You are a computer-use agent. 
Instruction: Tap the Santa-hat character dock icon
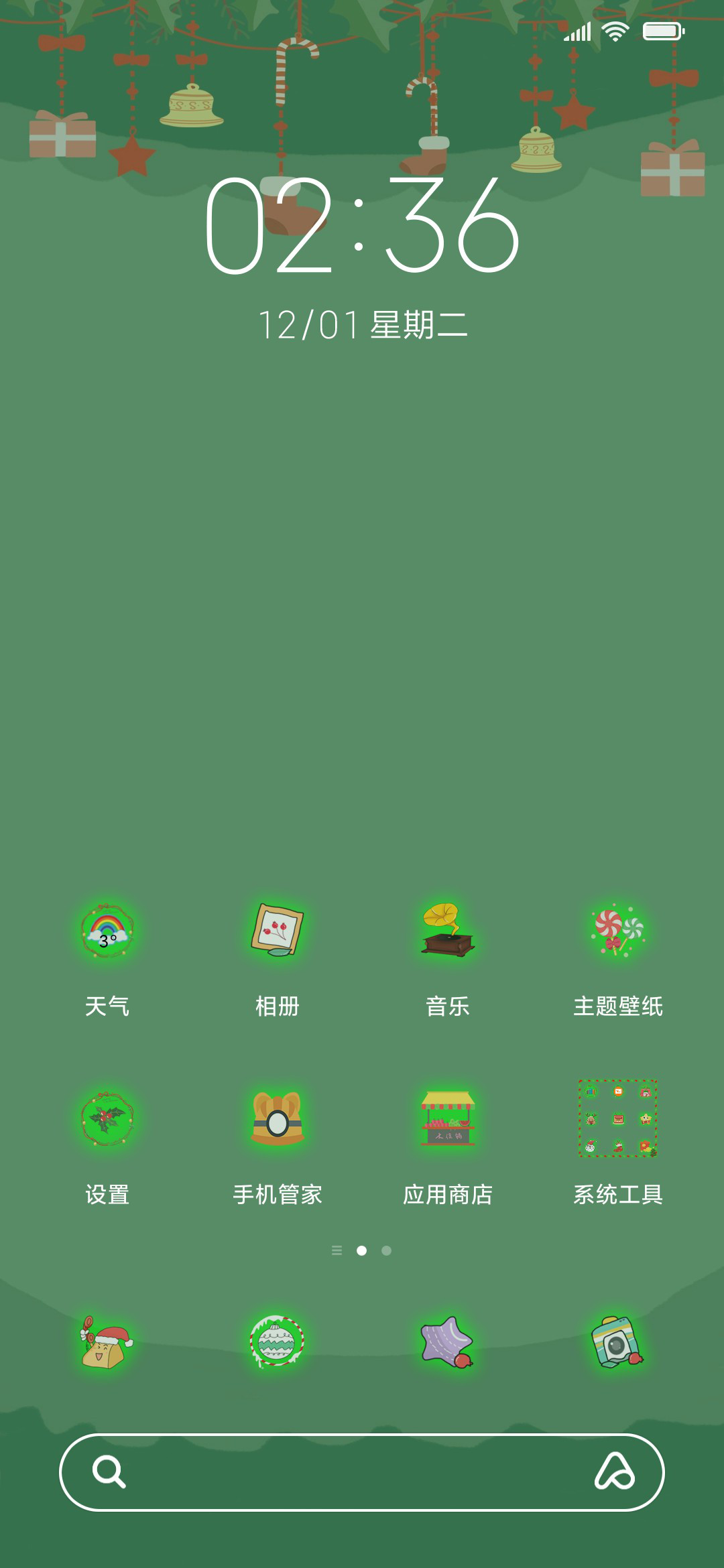pos(107,1342)
